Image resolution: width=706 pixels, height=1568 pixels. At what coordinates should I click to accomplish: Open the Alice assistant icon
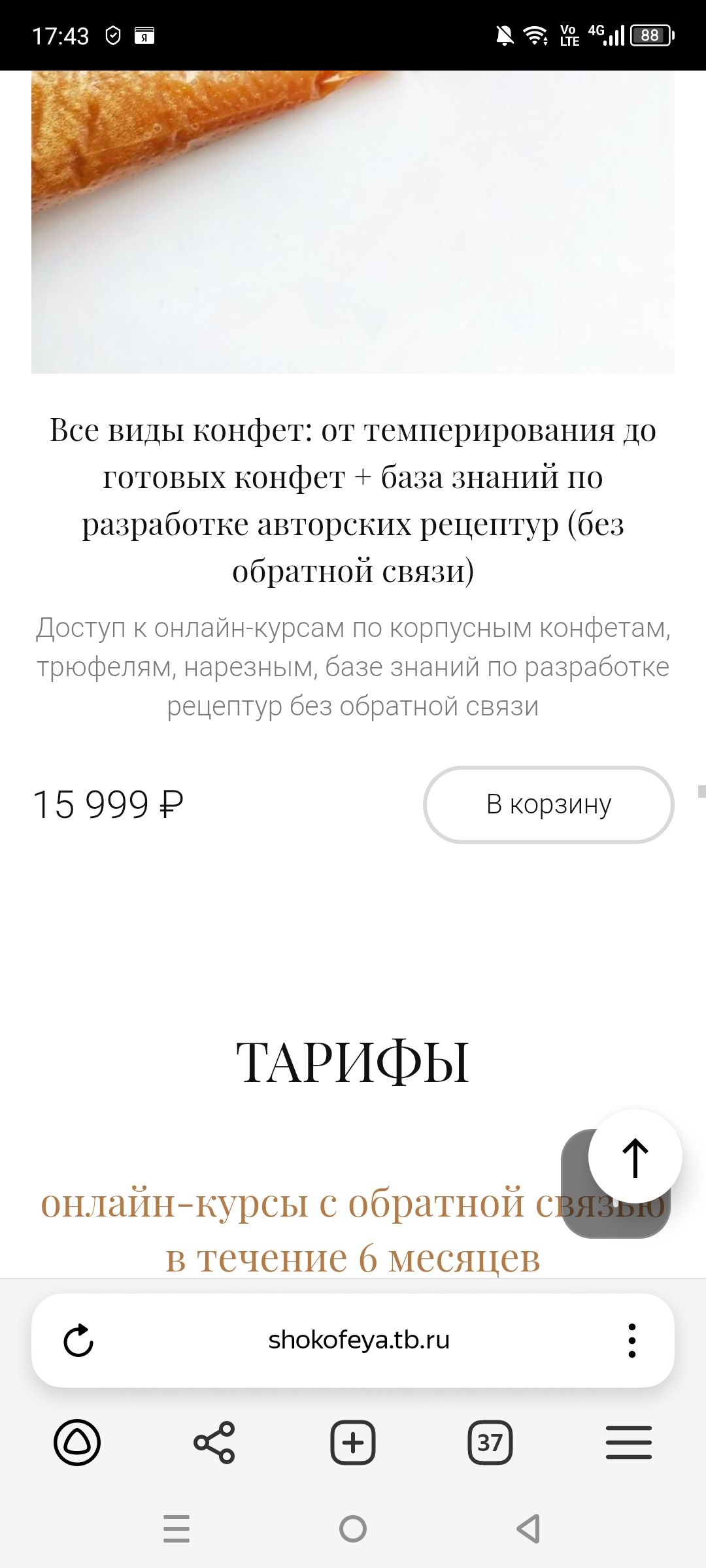coord(77,1442)
